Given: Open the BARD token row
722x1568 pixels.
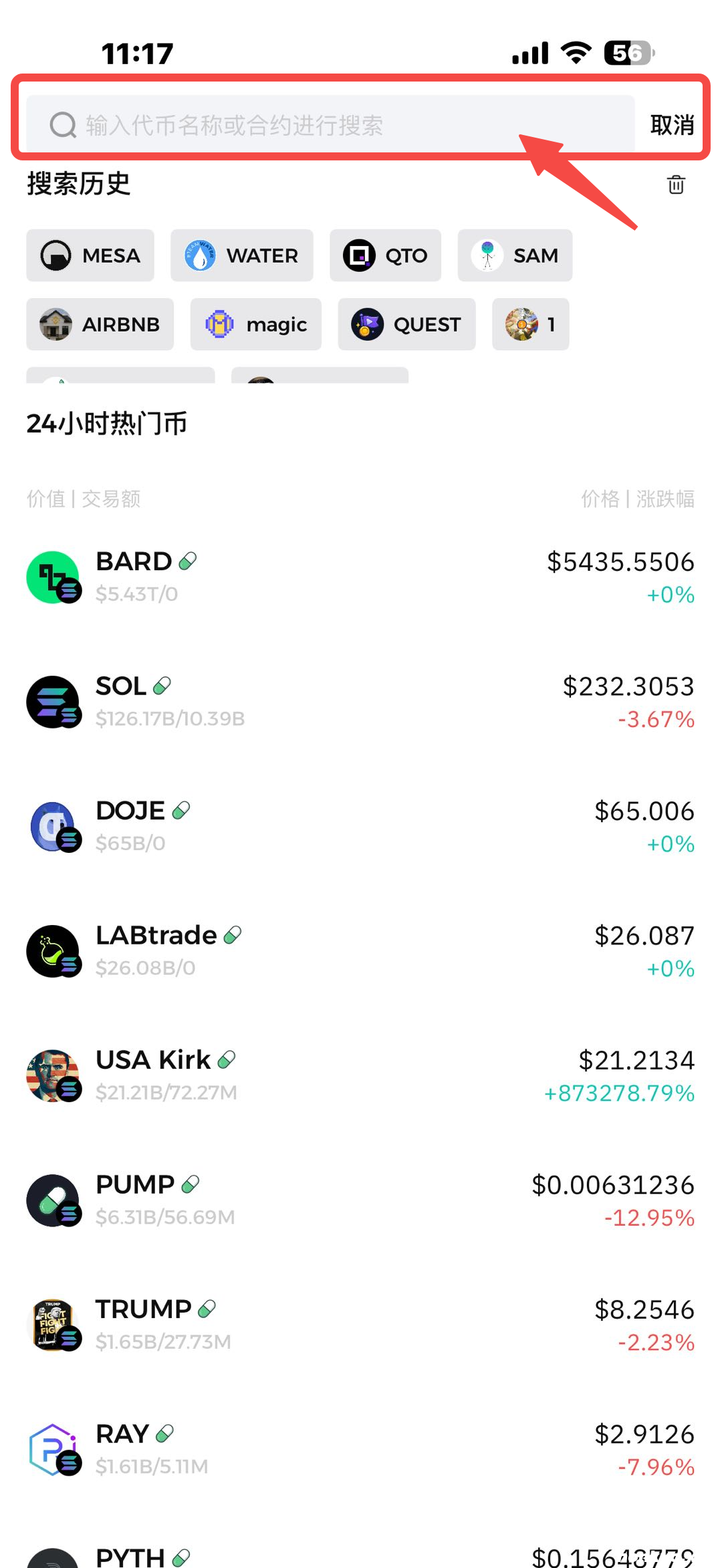Looking at the screenshot, I should click(x=361, y=577).
